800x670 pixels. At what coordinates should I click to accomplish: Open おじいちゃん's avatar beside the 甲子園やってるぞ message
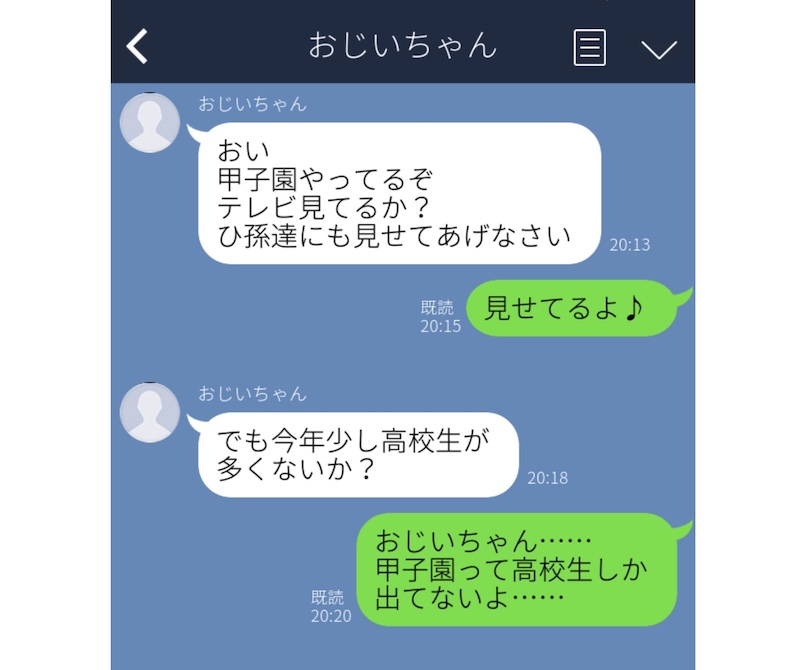click(x=149, y=124)
